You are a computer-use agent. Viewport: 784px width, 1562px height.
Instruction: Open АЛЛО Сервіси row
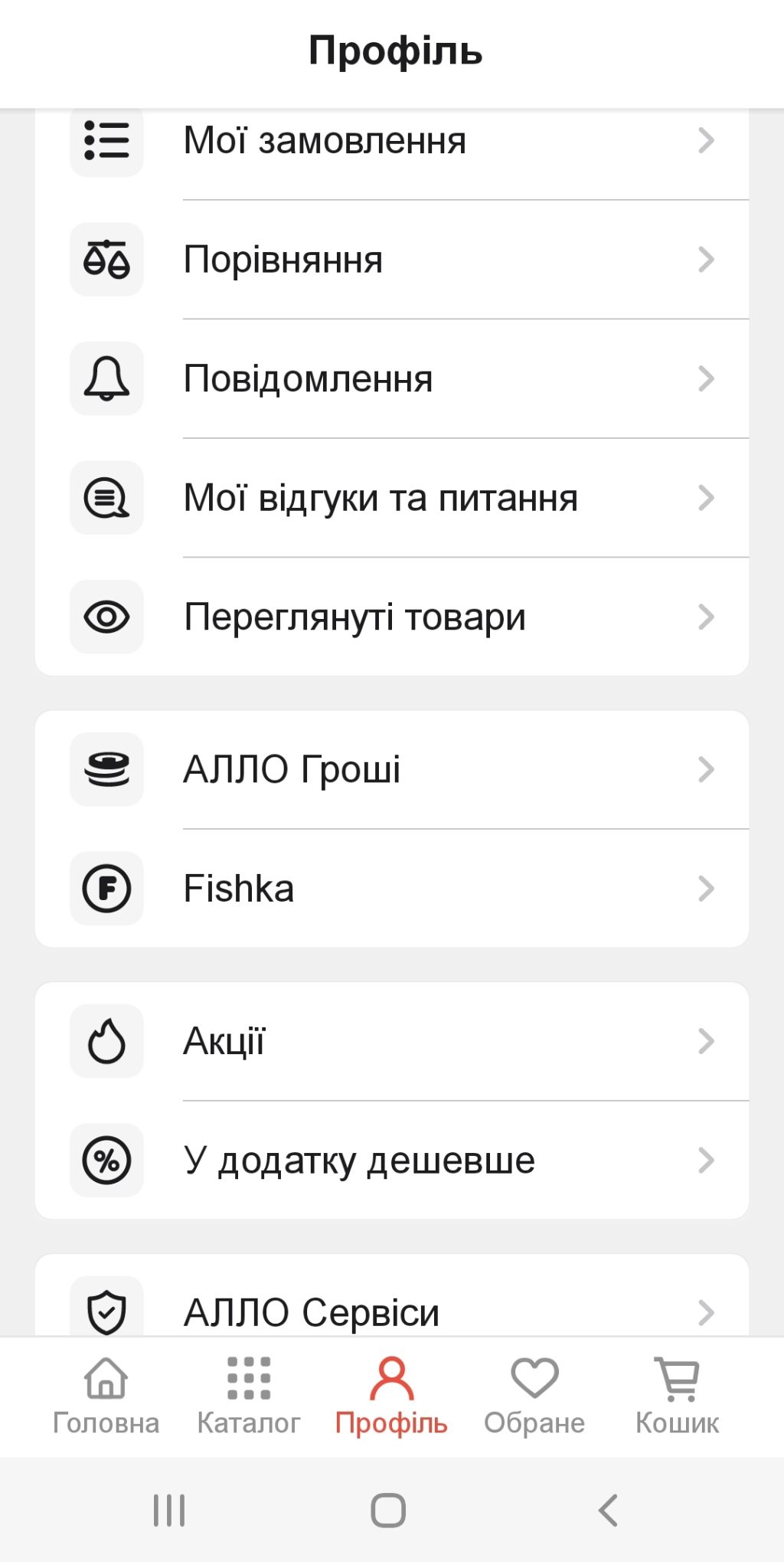click(x=390, y=1311)
